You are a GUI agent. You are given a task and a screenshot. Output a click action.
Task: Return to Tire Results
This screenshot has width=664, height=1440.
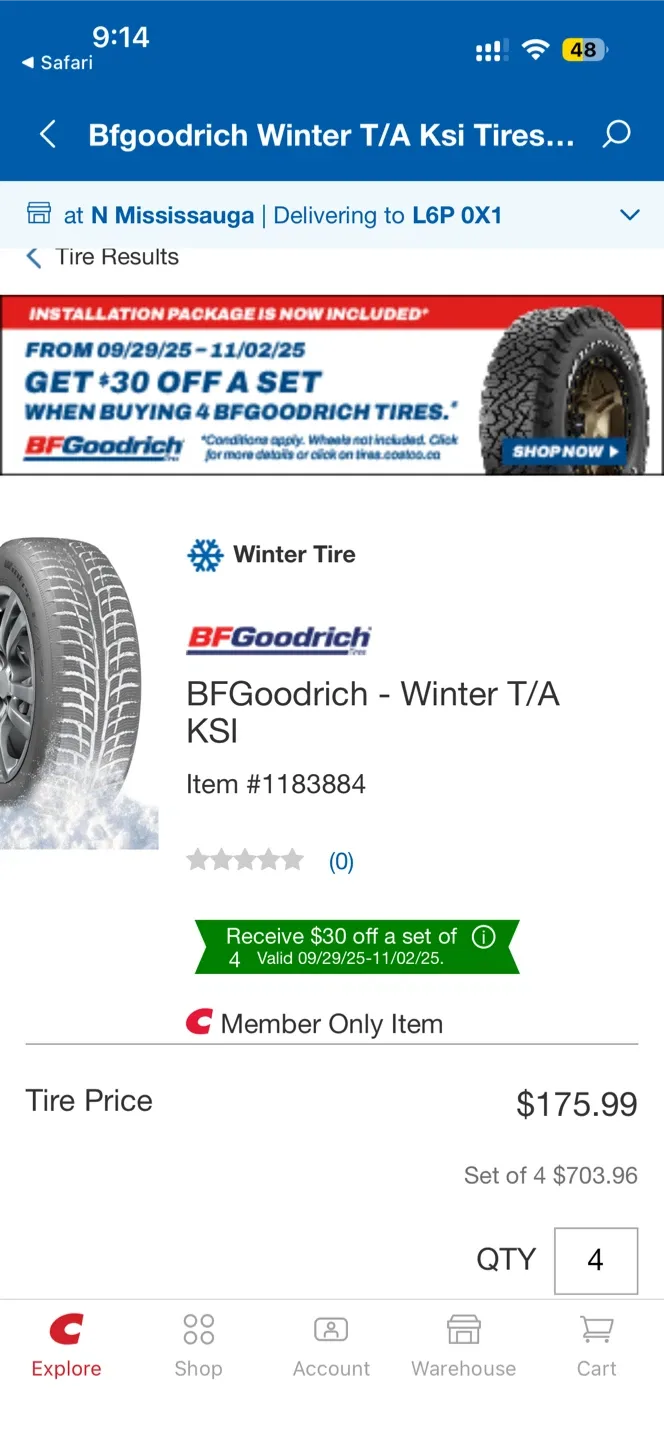(x=102, y=257)
